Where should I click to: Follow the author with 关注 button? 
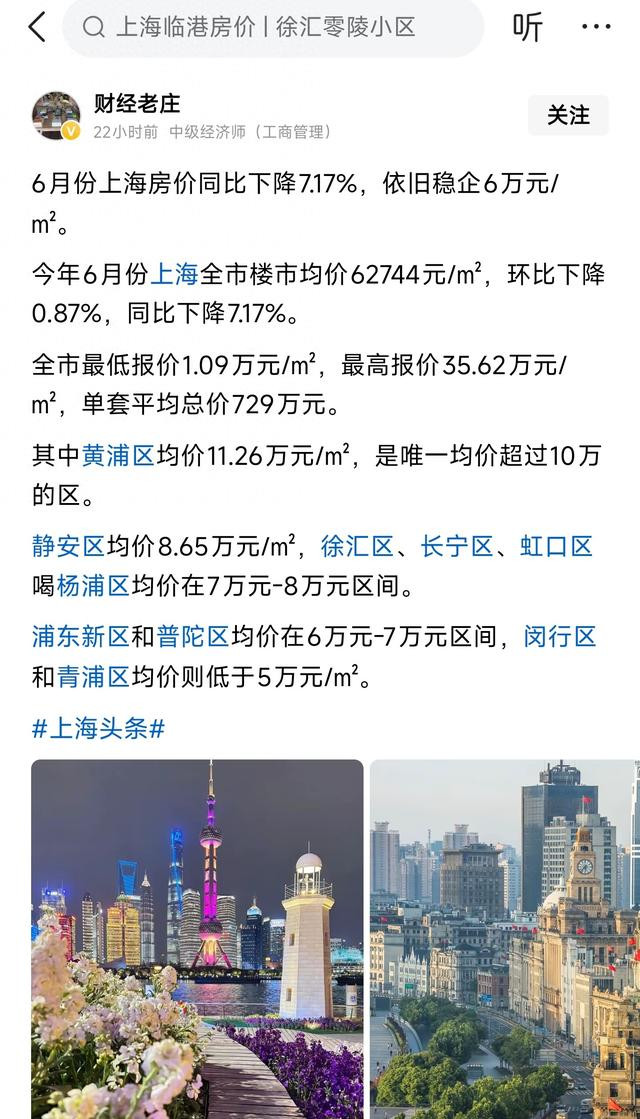click(568, 115)
